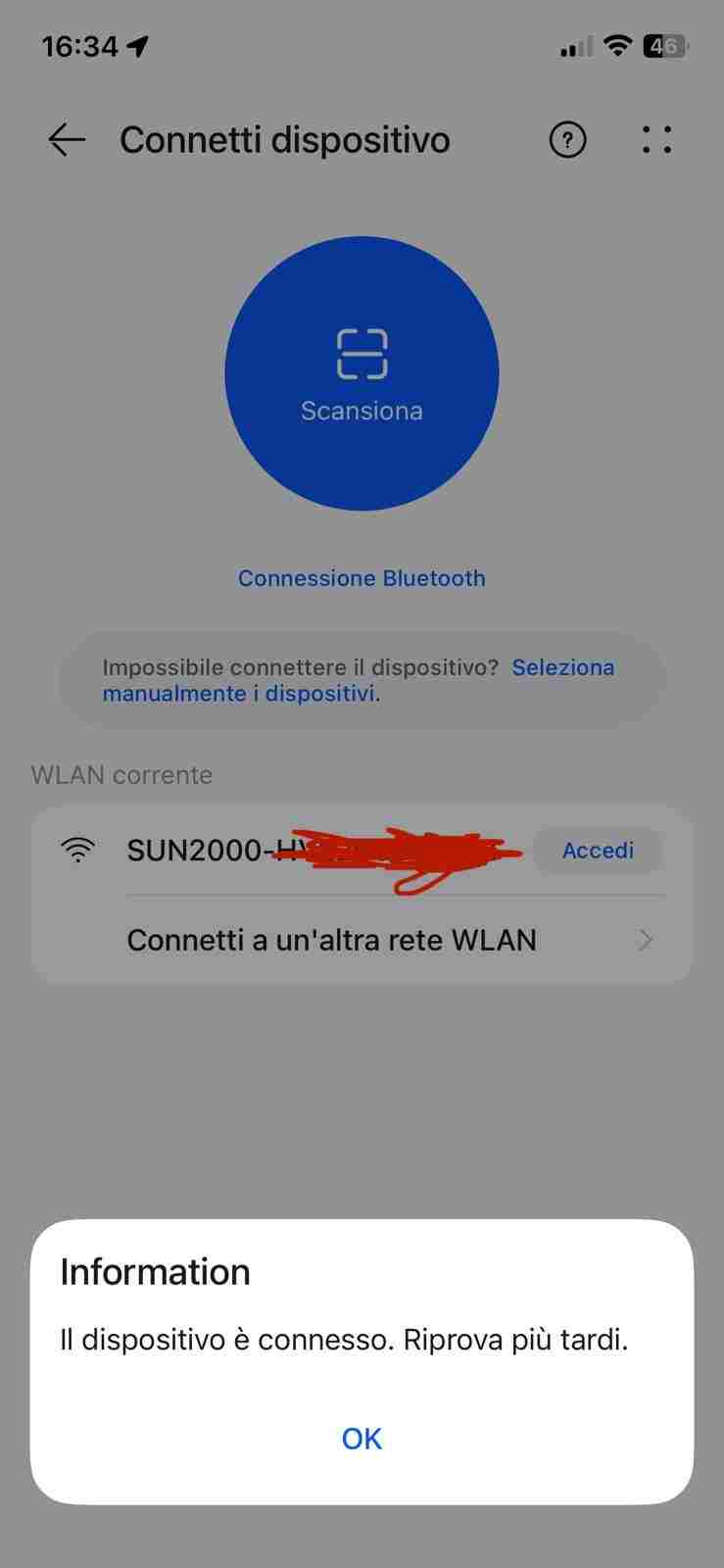Open the help question mark icon
The width and height of the screenshot is (724, 1568).
click(x=567, y=140)
